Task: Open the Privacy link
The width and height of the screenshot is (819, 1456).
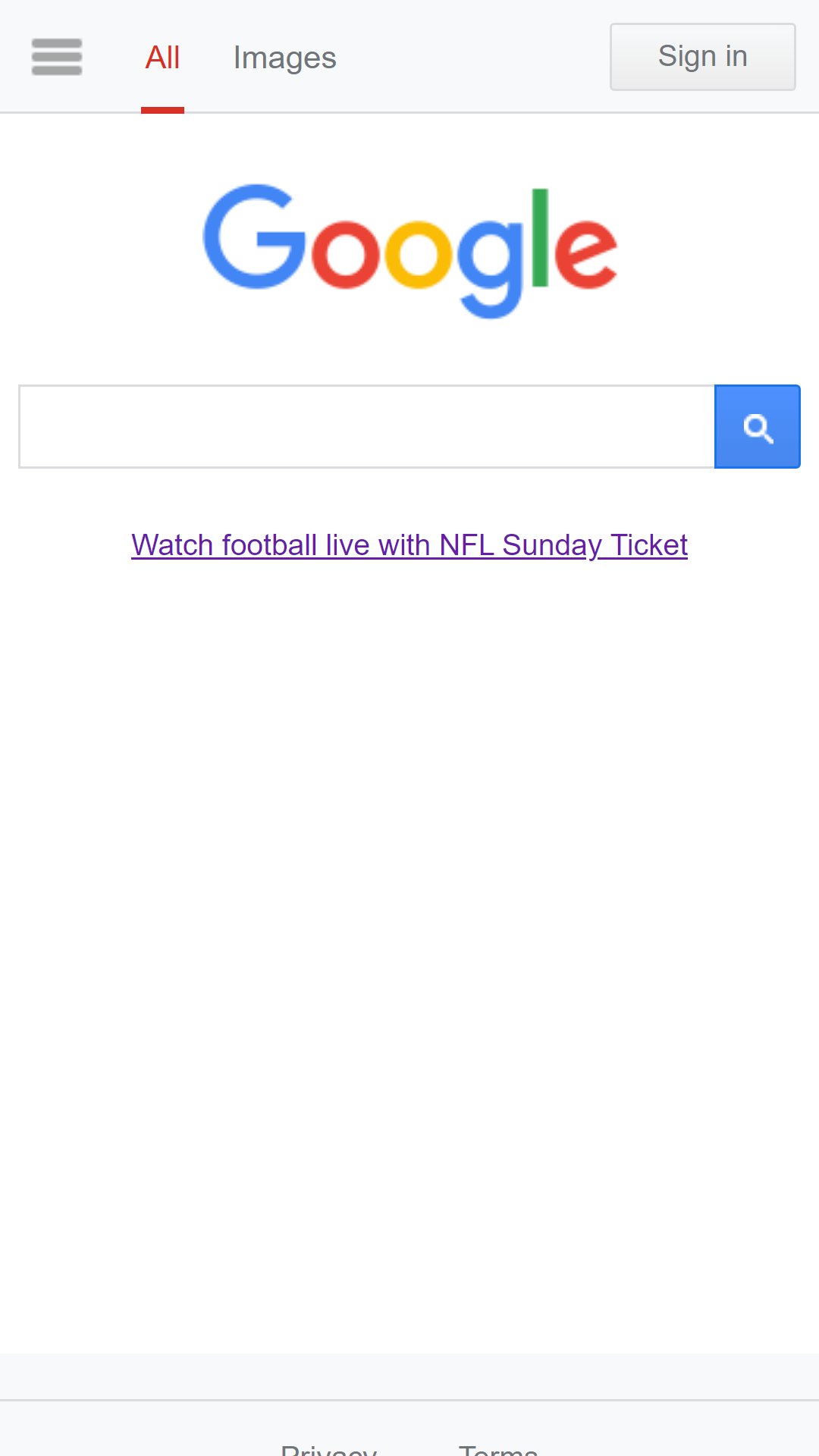Action: tap(328, 1448)
